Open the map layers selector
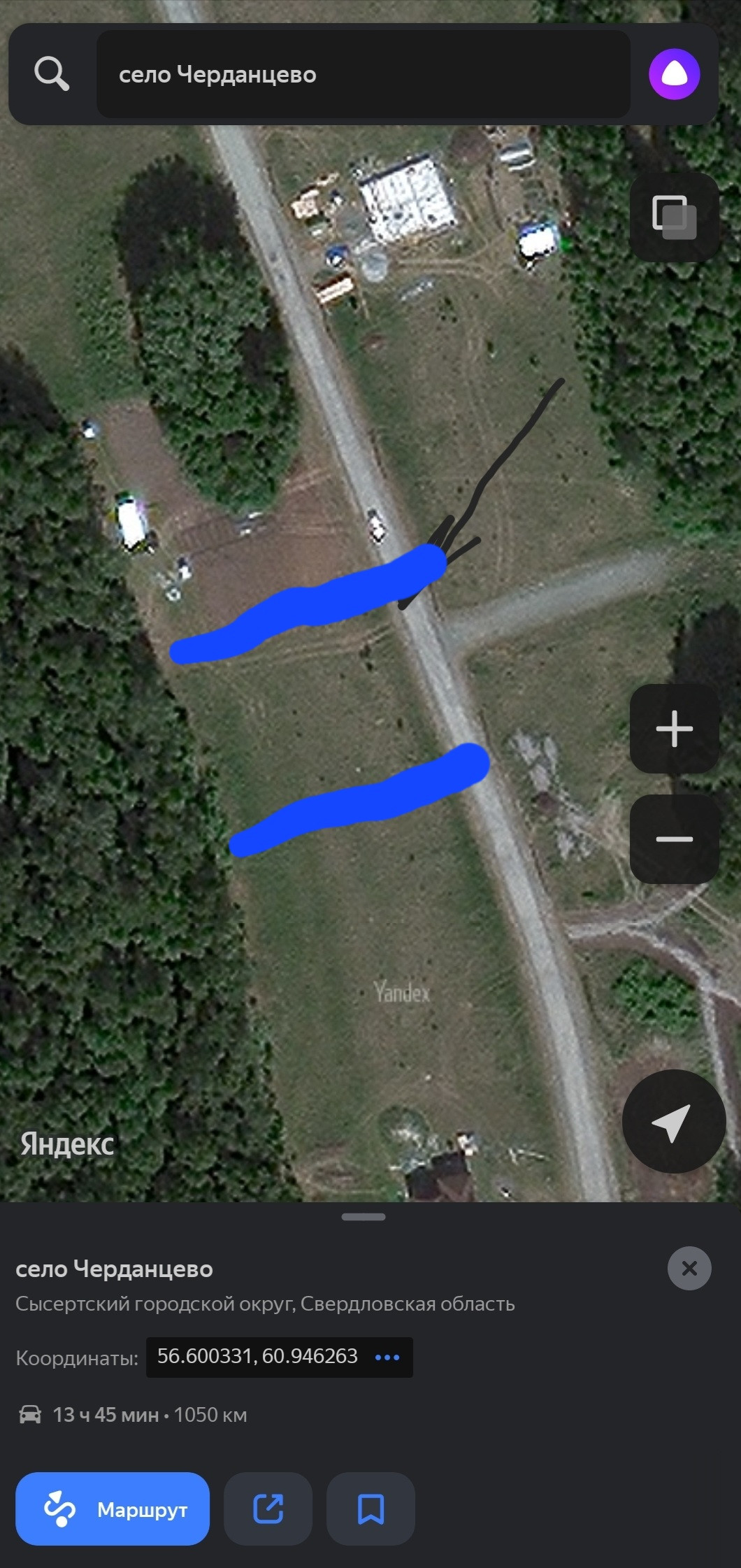Viewport: 741px width, 1568px height. [x=674, y=217]
